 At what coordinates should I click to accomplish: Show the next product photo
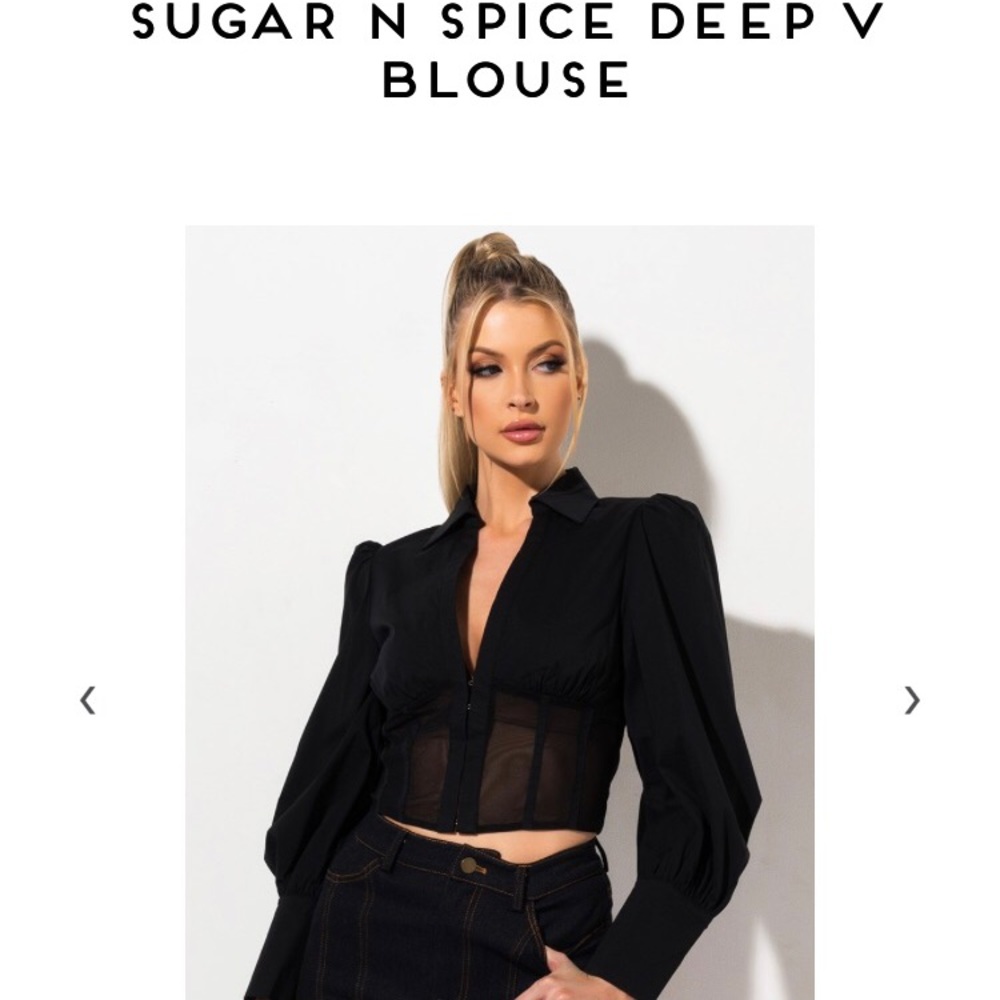point(911,700)
